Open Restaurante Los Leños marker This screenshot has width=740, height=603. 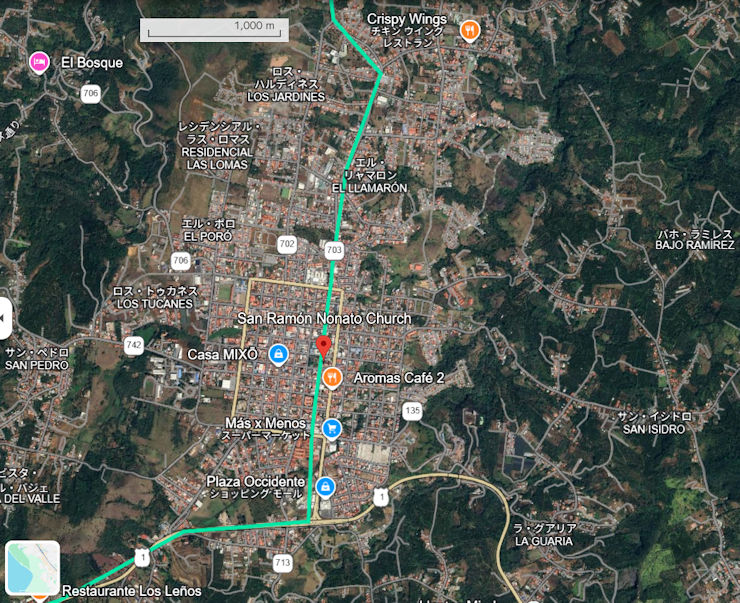pos(40,596)
